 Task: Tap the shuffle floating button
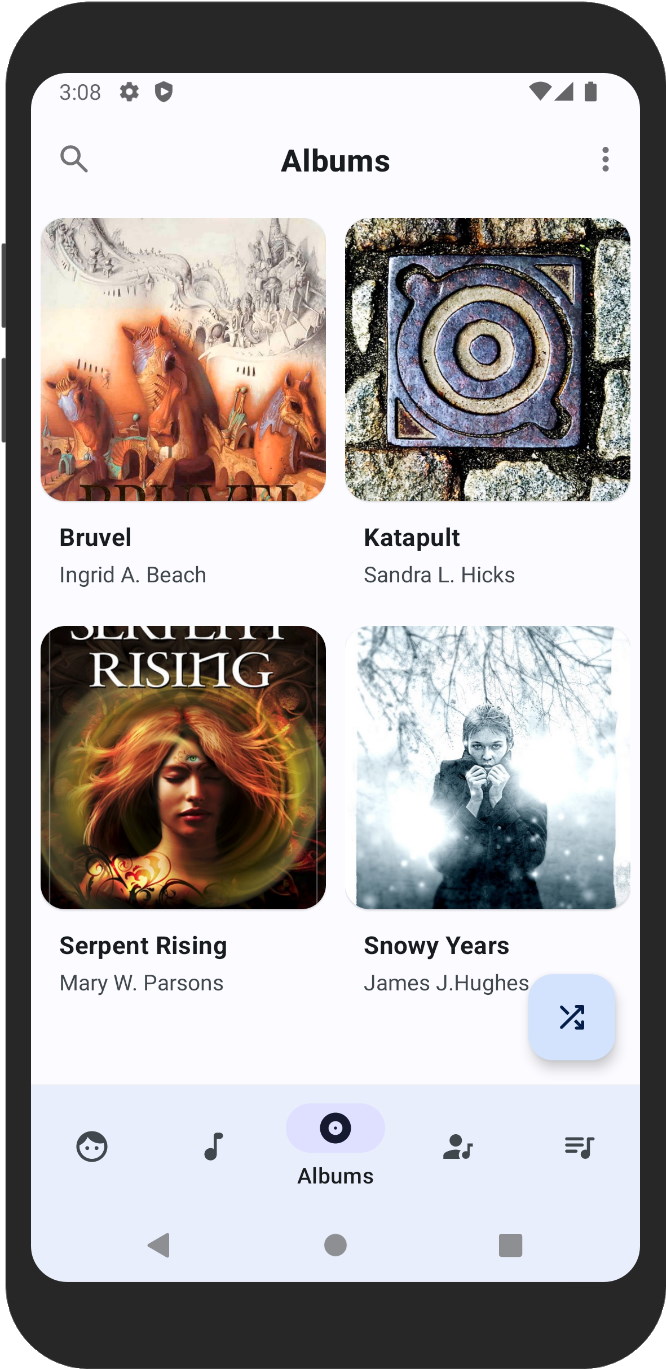(571, 1017)
